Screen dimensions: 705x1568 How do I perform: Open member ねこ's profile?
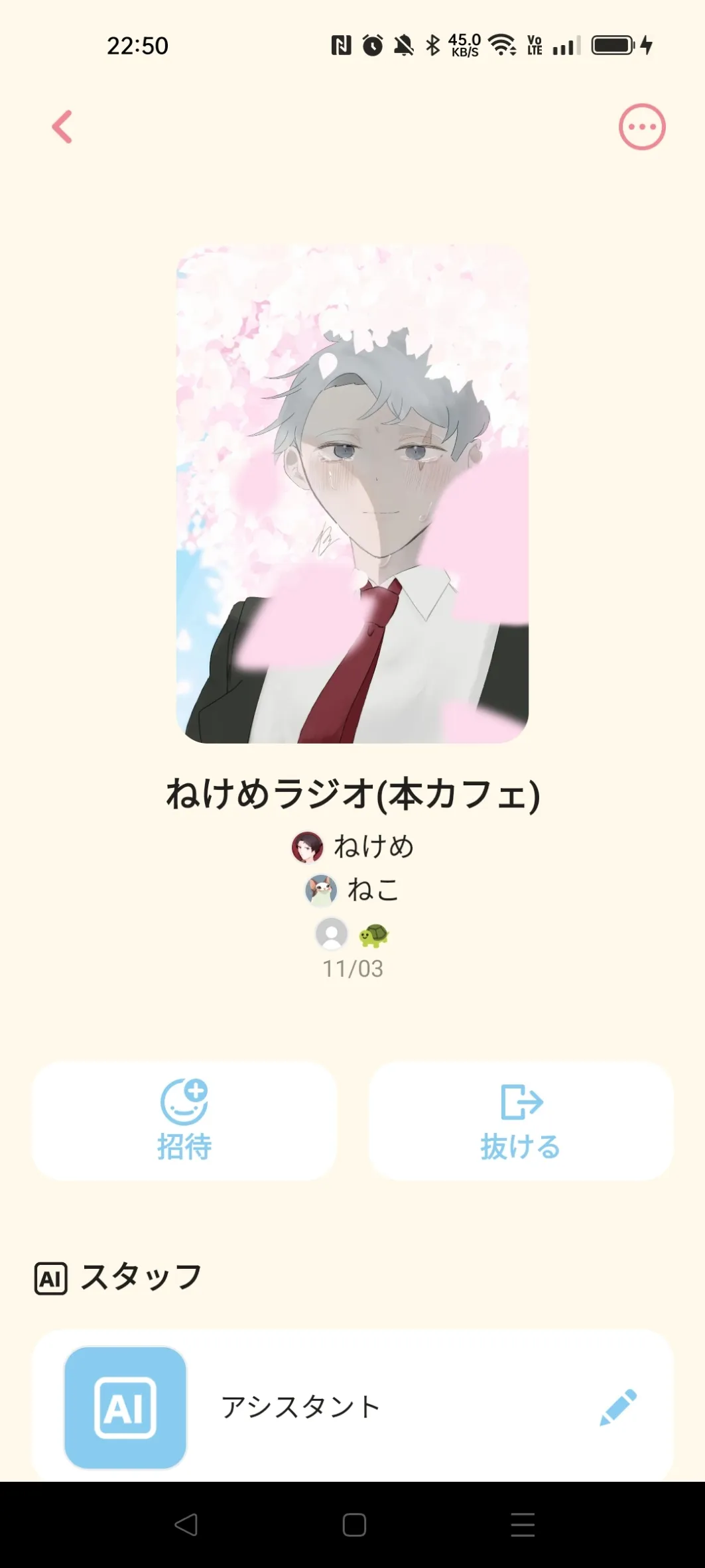pyautogui.click(x=353, y=890)
